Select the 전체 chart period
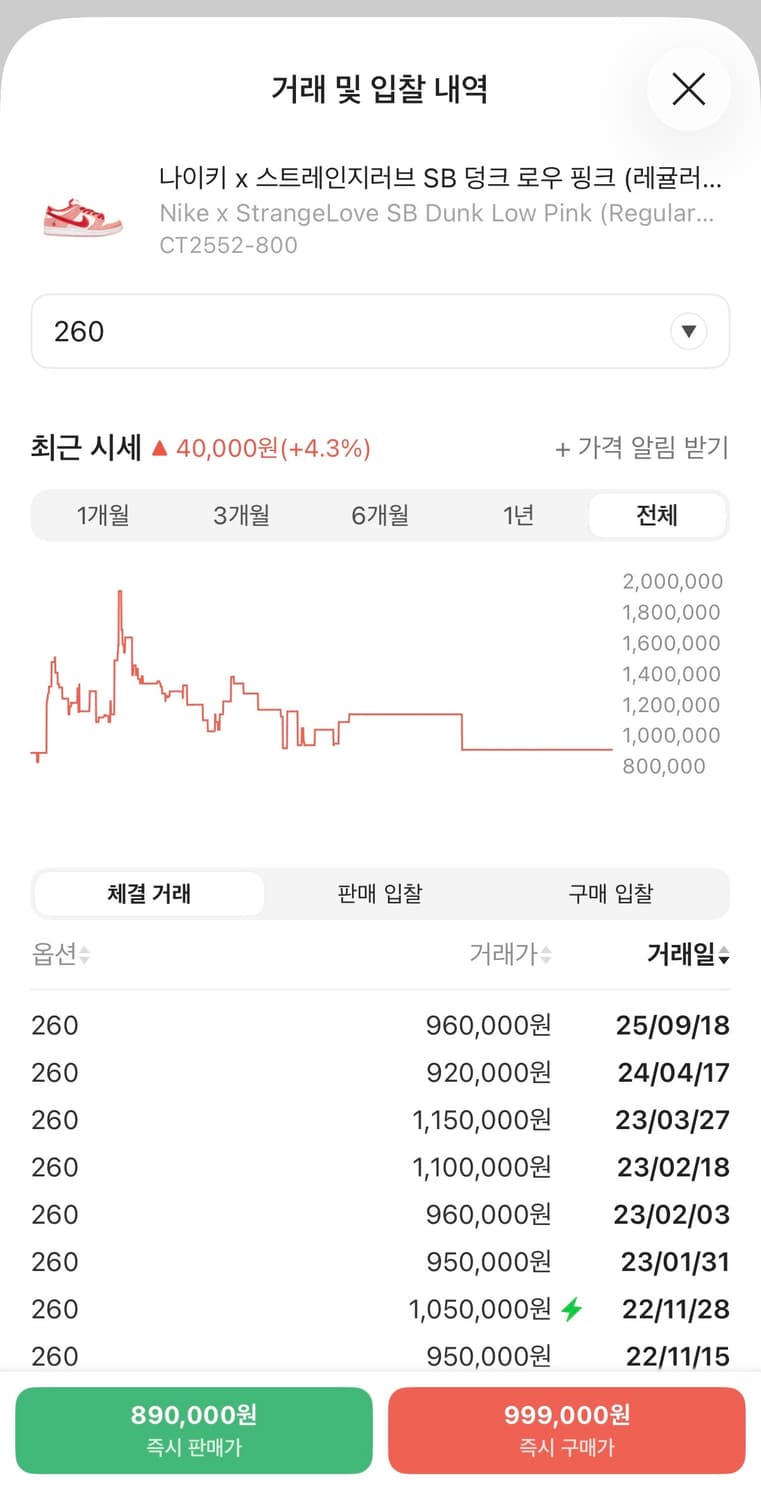761x1500 pixels. point(658,515)
